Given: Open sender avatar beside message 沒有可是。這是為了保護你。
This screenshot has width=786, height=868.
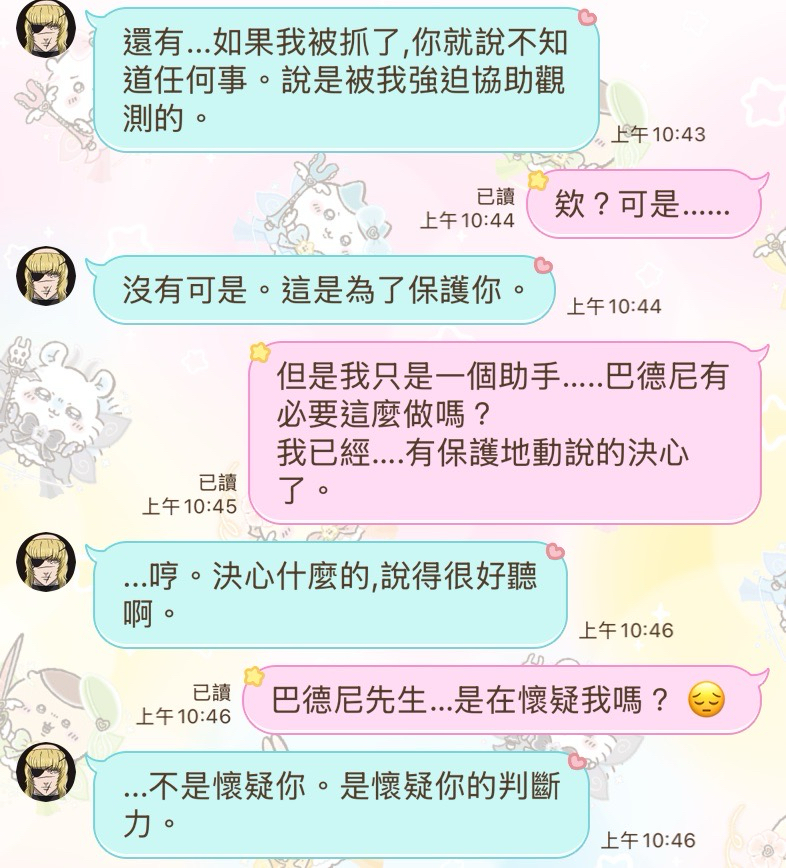Looking at the screenshot, I should point(46,274).
